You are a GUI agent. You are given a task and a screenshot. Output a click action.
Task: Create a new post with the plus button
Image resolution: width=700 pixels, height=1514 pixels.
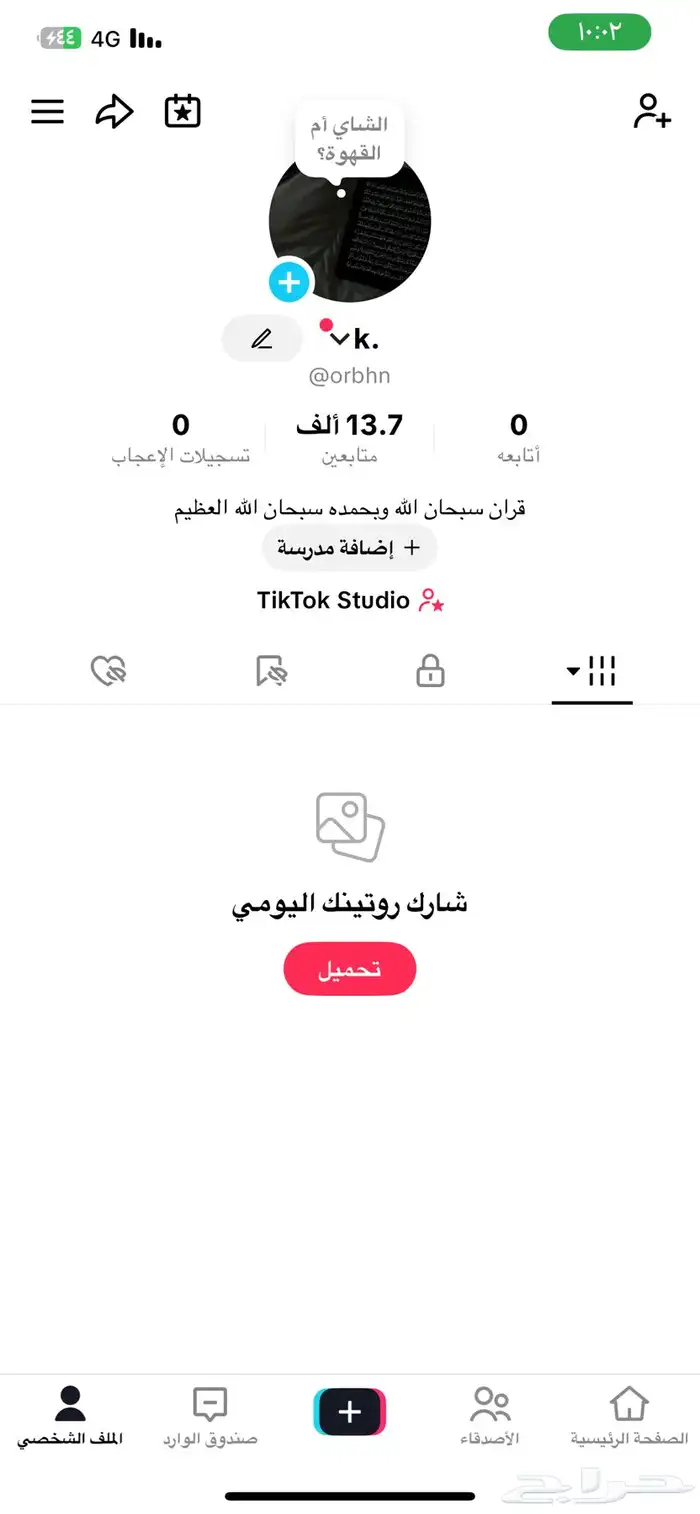click(x=349, y=1412)
